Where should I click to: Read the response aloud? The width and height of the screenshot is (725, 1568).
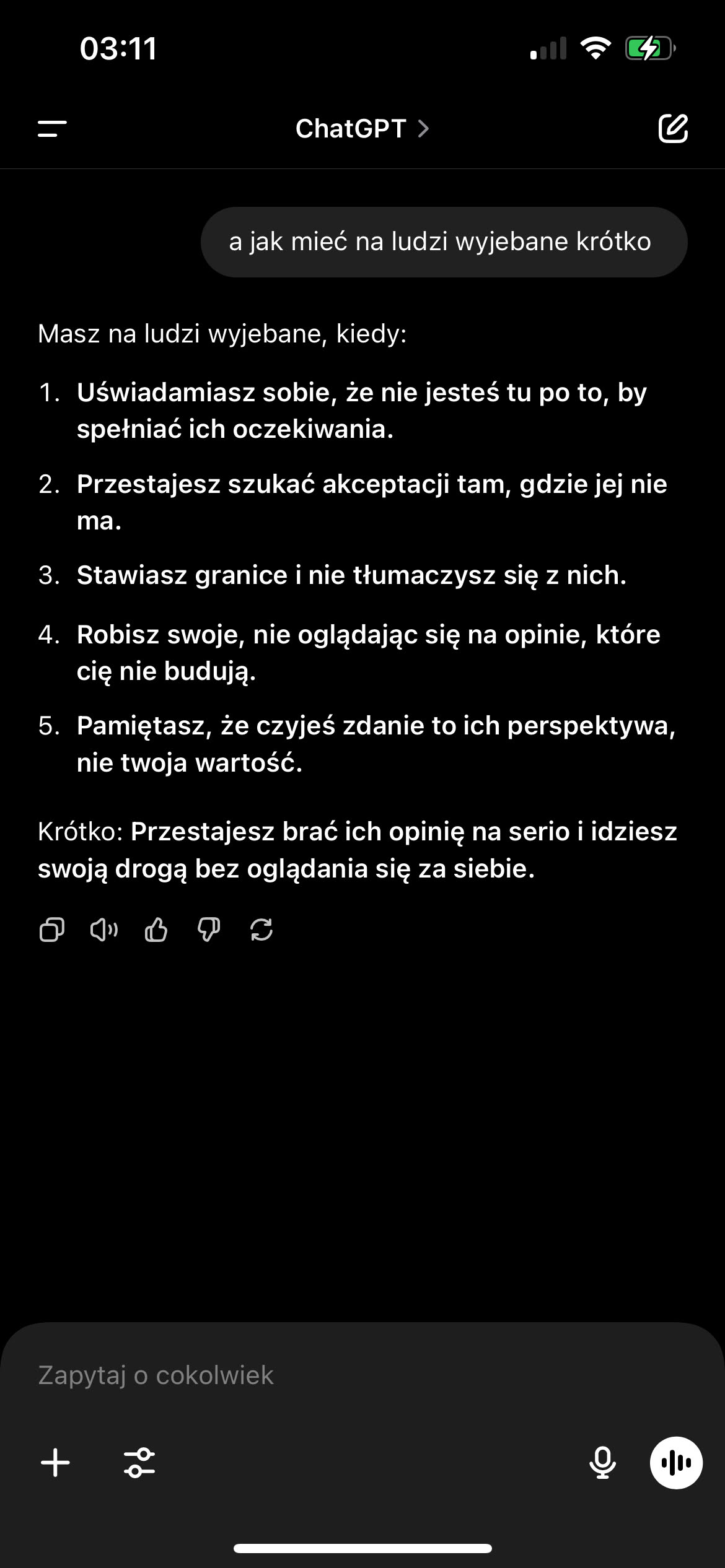104,930
